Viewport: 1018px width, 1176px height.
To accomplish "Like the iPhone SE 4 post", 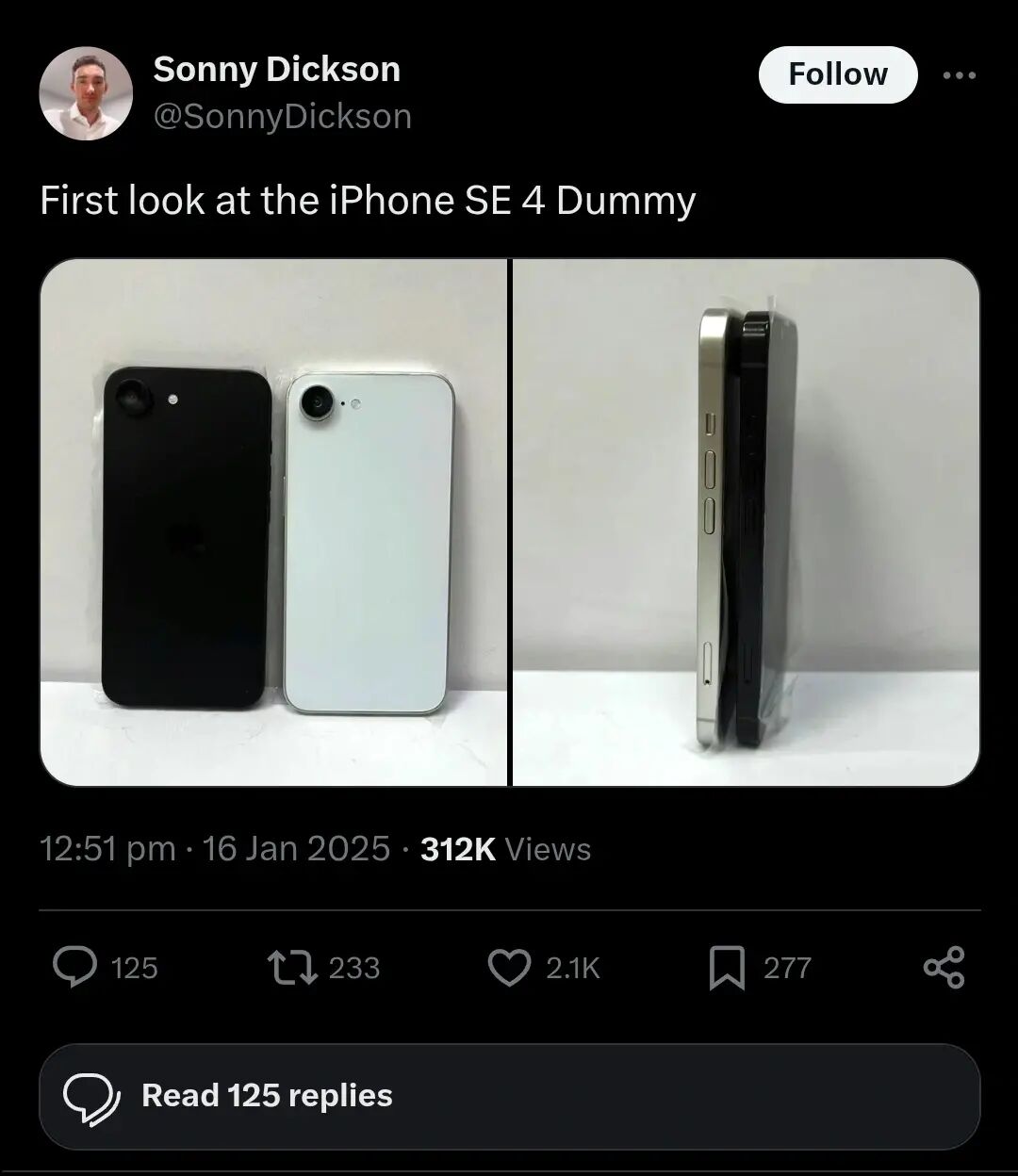I will click(x=510, y=968).
